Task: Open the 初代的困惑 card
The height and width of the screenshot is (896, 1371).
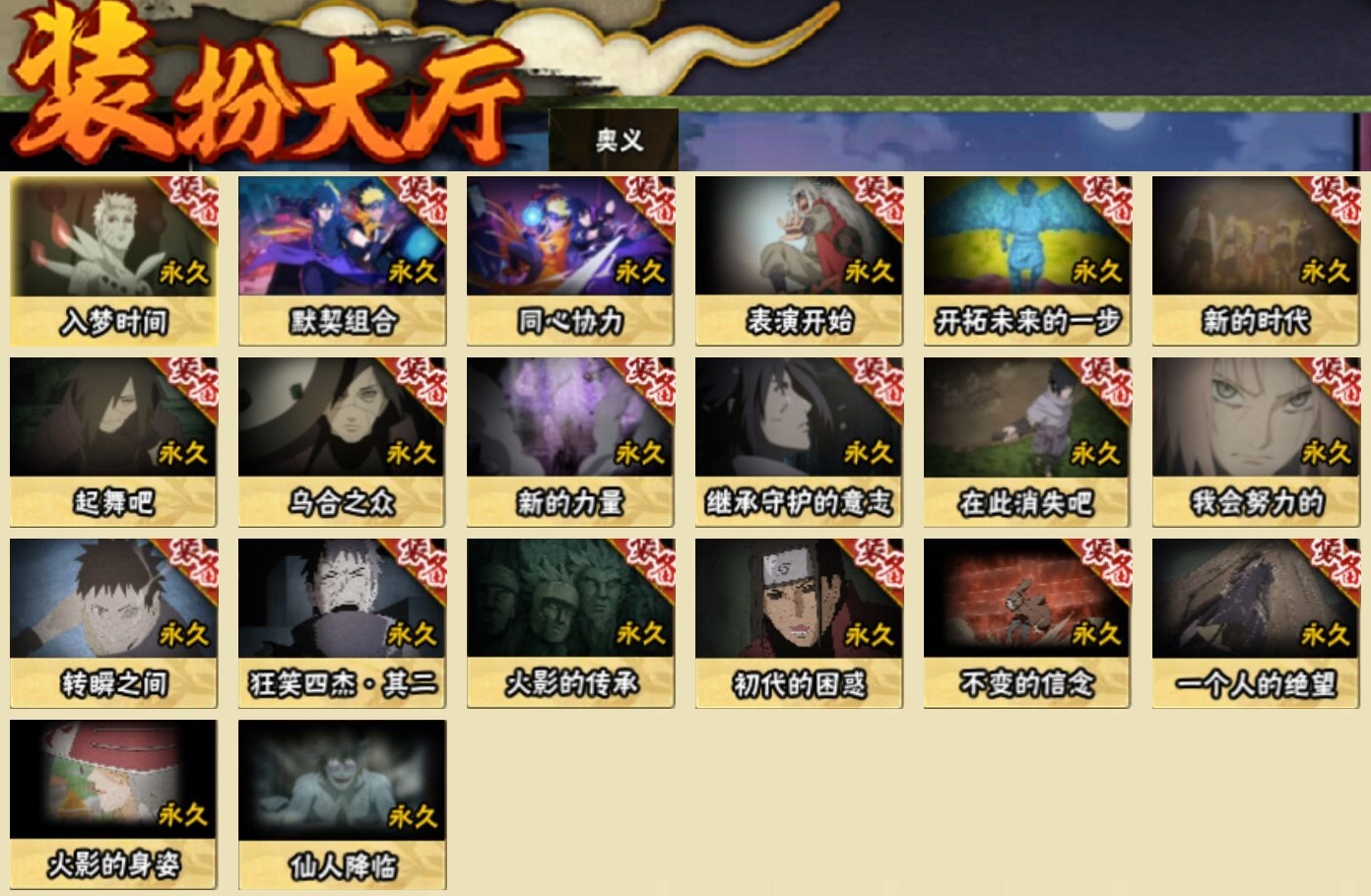Action: (x=799, y=623)
